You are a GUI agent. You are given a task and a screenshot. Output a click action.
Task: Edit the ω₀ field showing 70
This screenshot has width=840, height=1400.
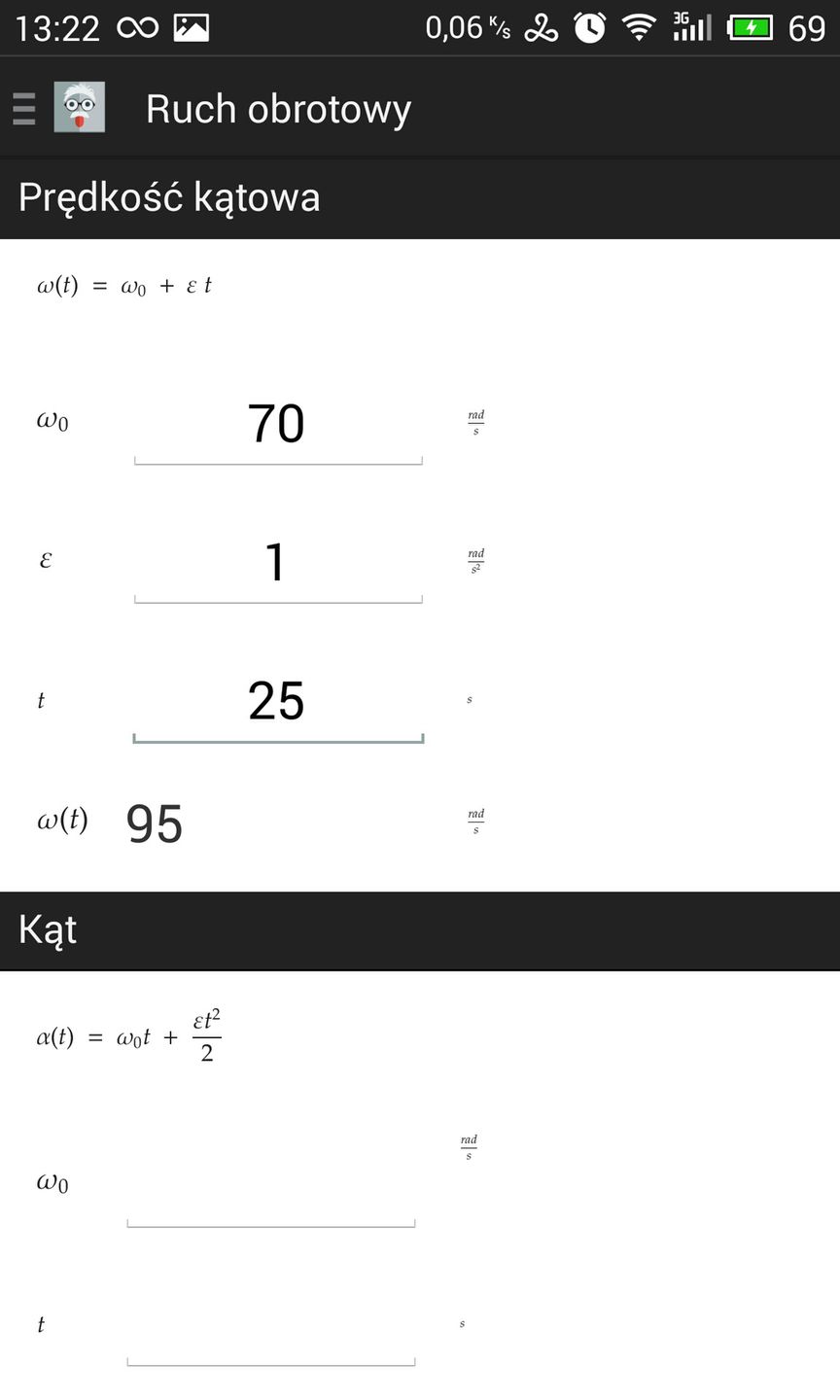pyautogui.click(x=277, y=425)
